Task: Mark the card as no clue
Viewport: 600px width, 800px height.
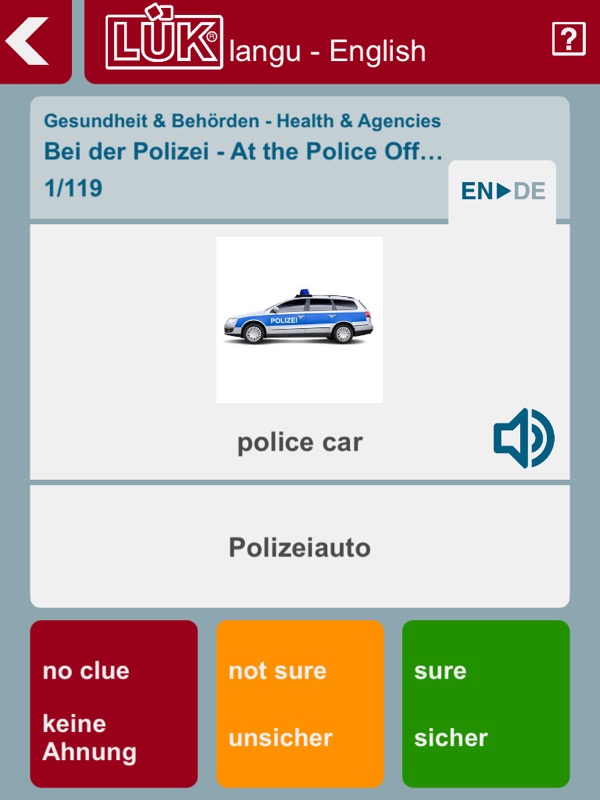Action: click(x=114, y=704)
